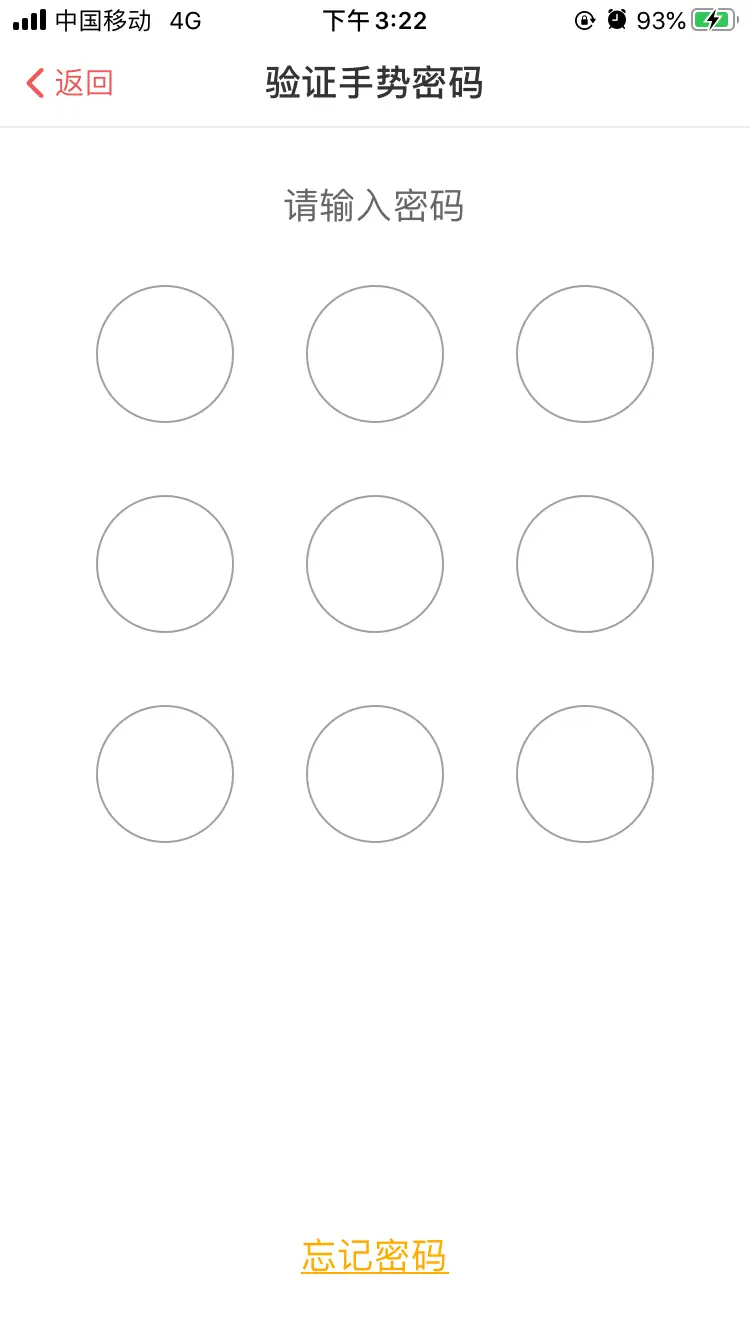Select the top-center gesture circle
This screenshot has height=1334, width=750.
click(375, 354)
